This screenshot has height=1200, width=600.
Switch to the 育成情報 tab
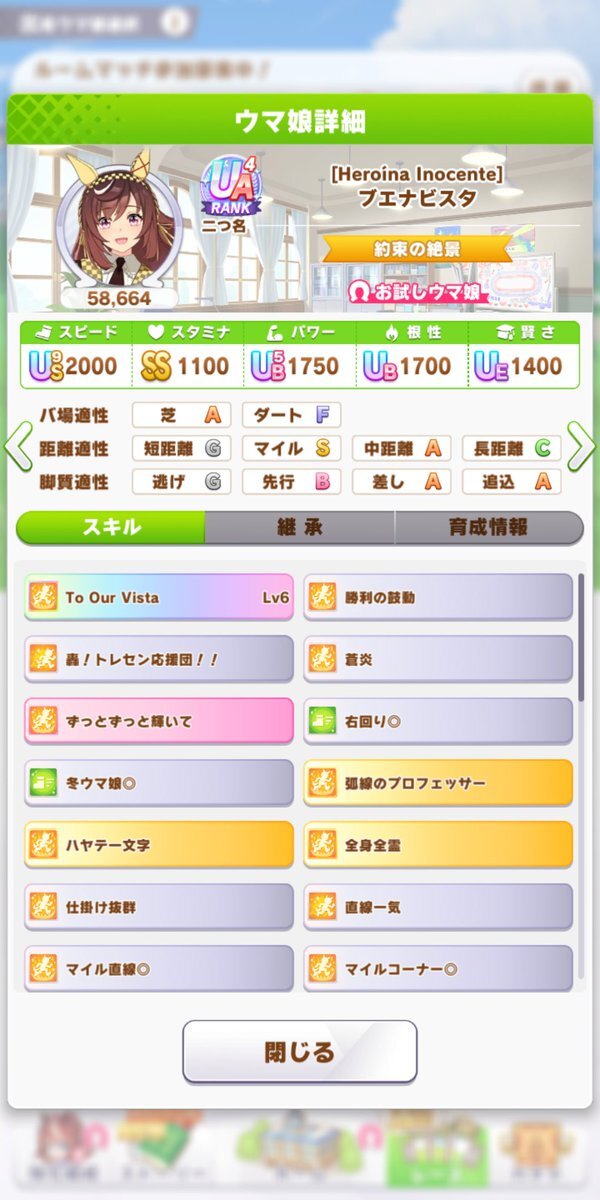click(488, 527)
